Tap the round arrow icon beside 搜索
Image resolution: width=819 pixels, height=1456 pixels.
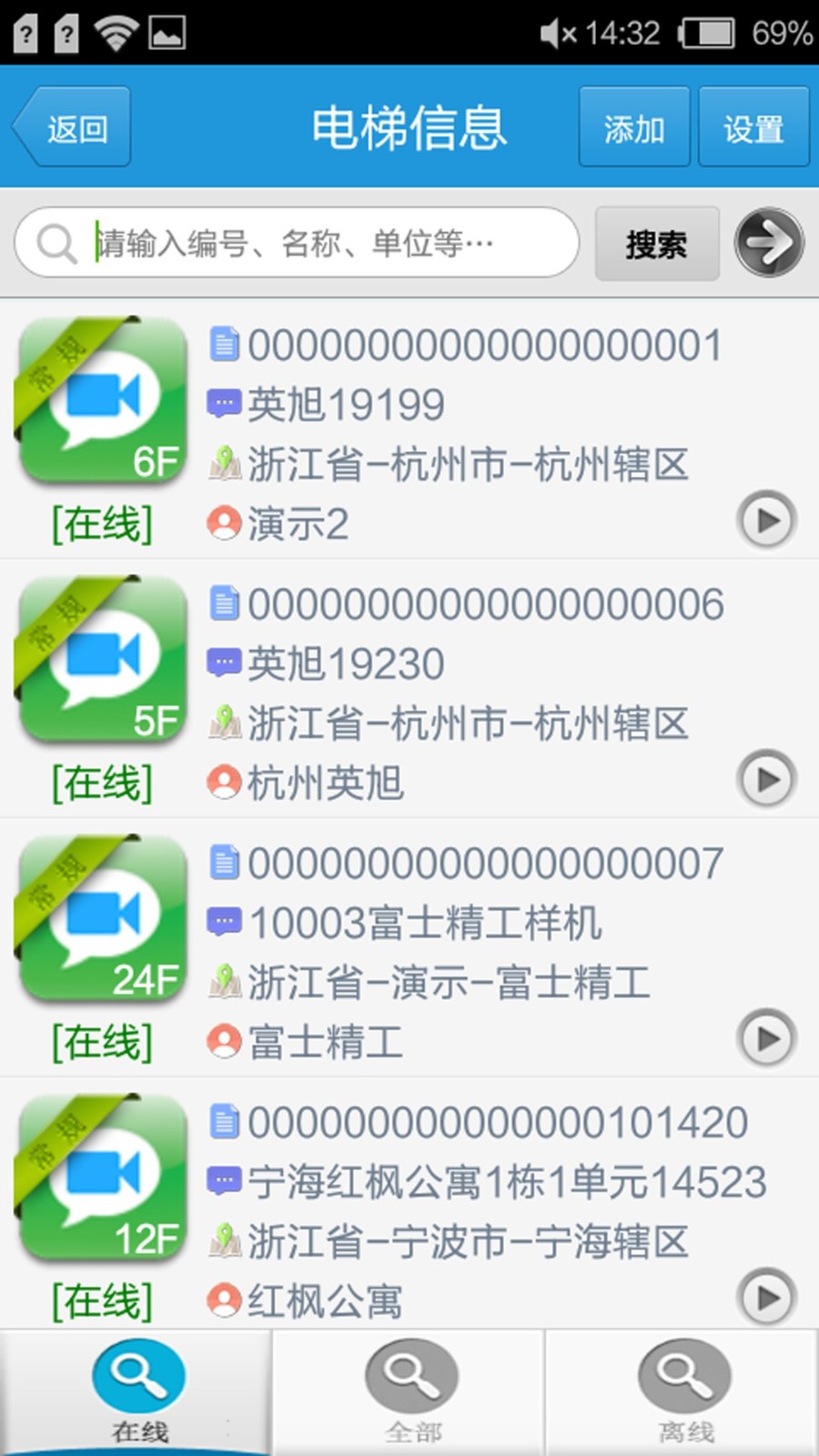tap(769, 243)
